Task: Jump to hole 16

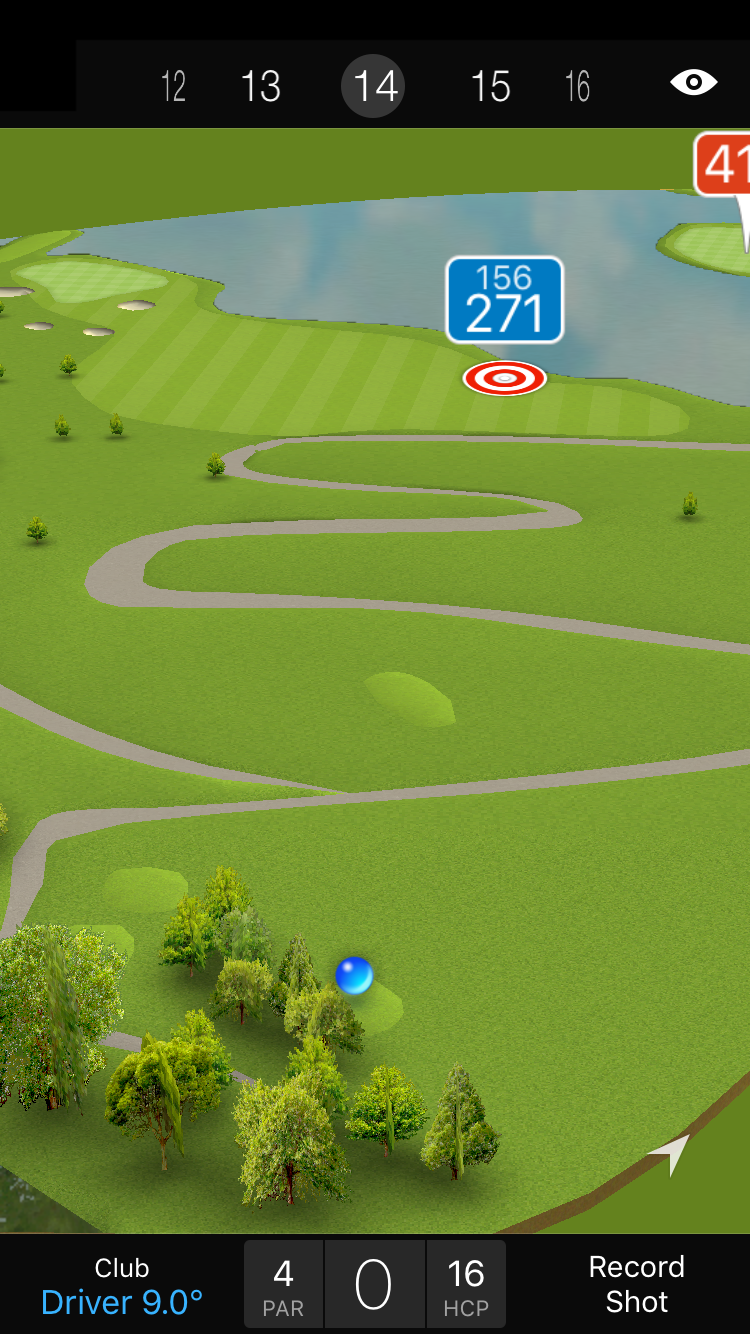Action: click(577, 87)
